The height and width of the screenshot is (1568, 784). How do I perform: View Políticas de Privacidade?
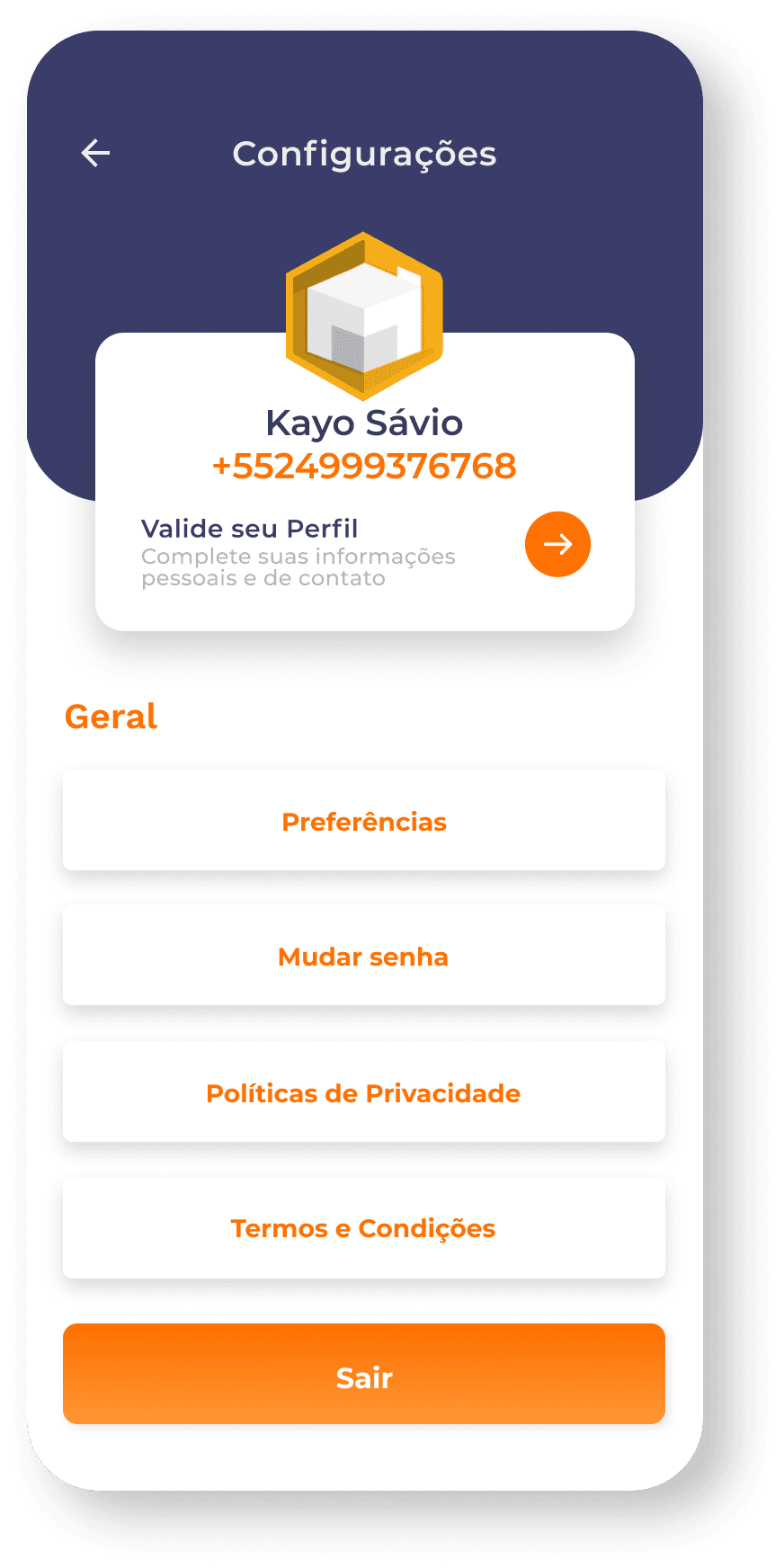tap(364, 1092)
